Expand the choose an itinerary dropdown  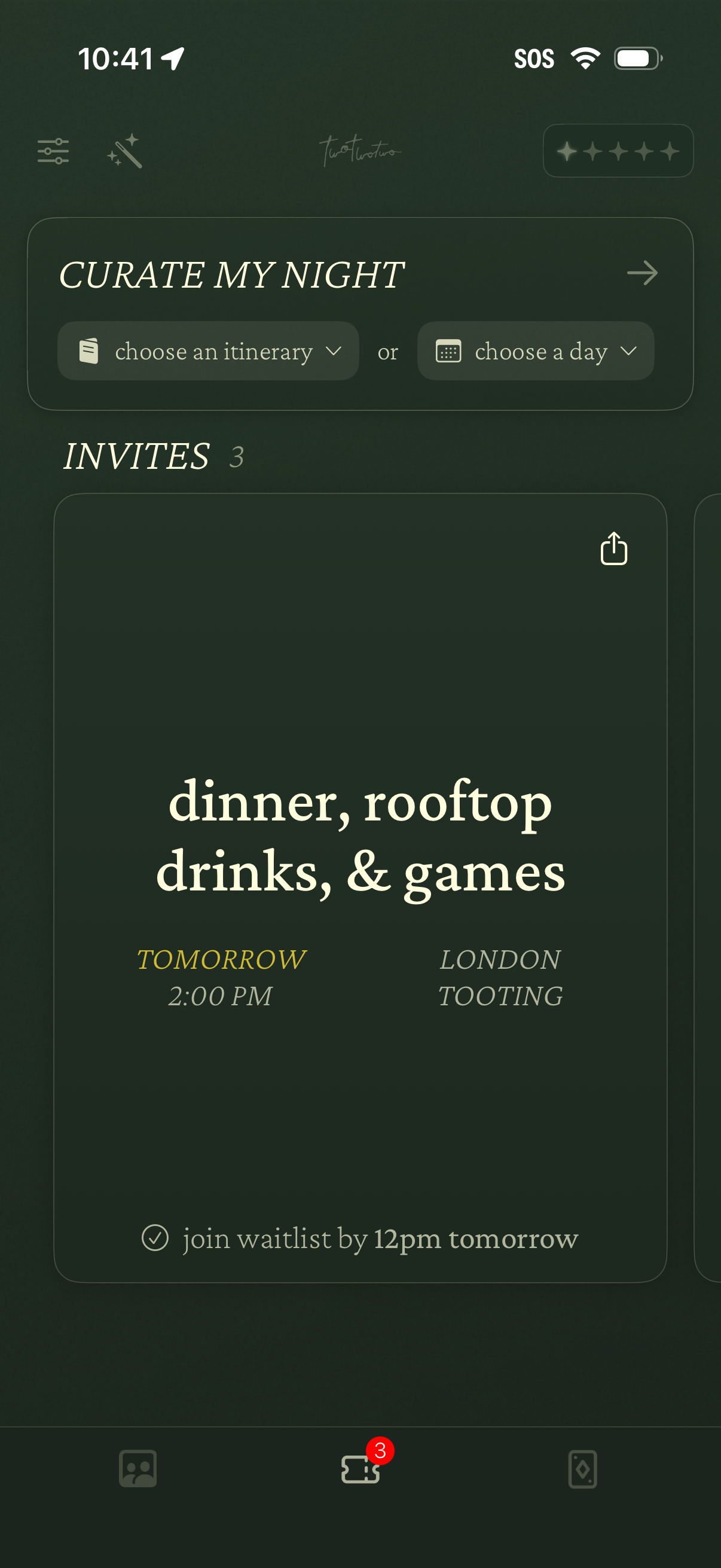click(x=208, y=351)
